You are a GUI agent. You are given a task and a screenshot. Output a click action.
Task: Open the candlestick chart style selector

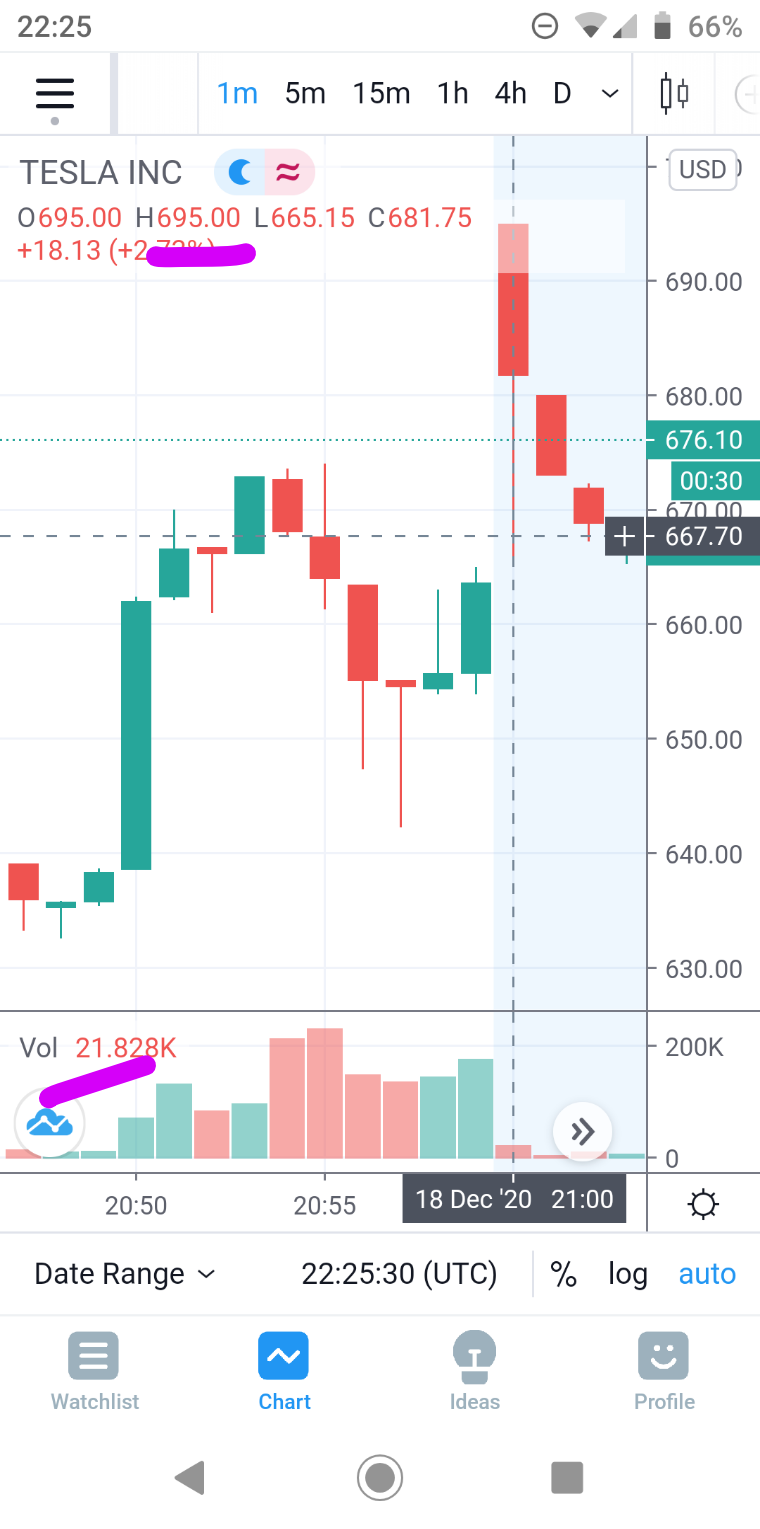(x=674, y=94)
